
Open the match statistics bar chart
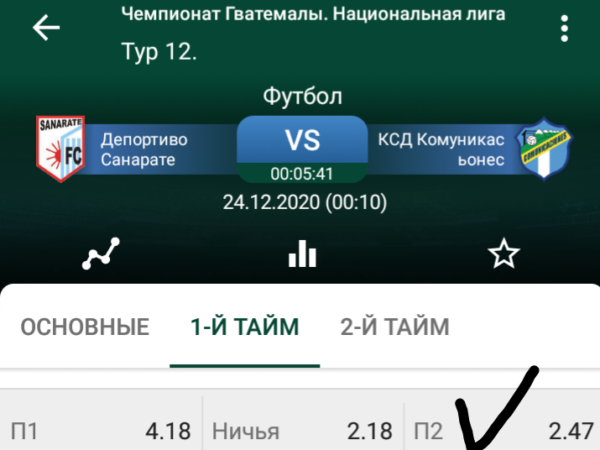302,253
